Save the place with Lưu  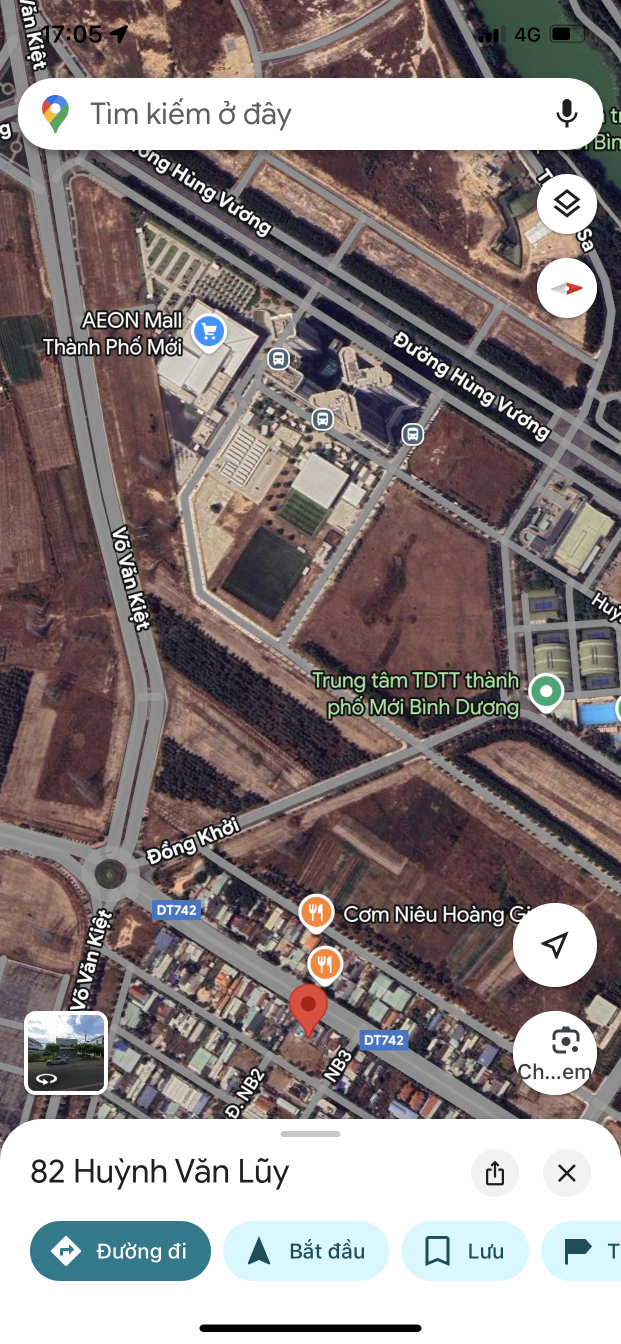(x=465, y=1251)
